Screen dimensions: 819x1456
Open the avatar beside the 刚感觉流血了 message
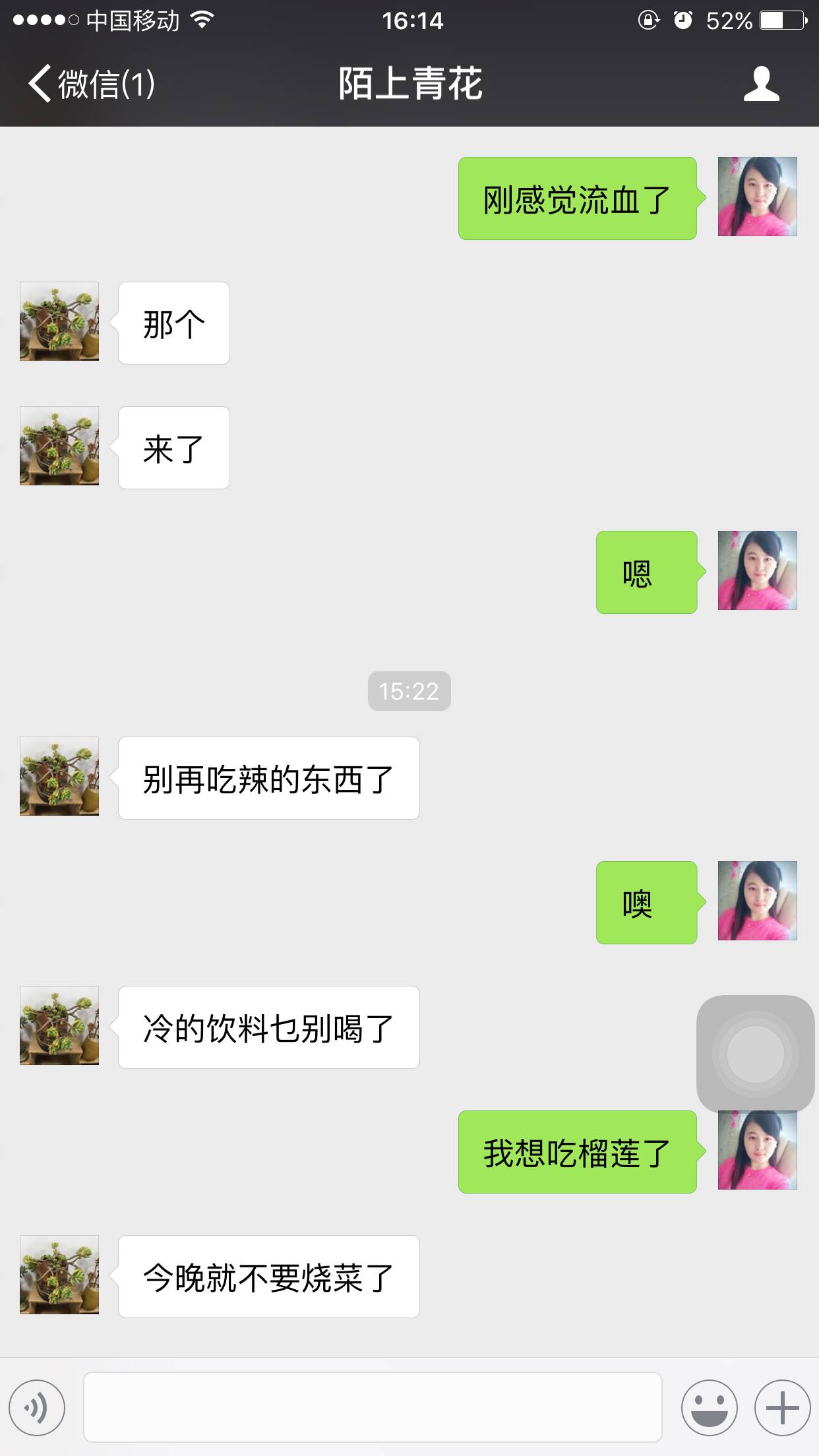coord(757,197)
